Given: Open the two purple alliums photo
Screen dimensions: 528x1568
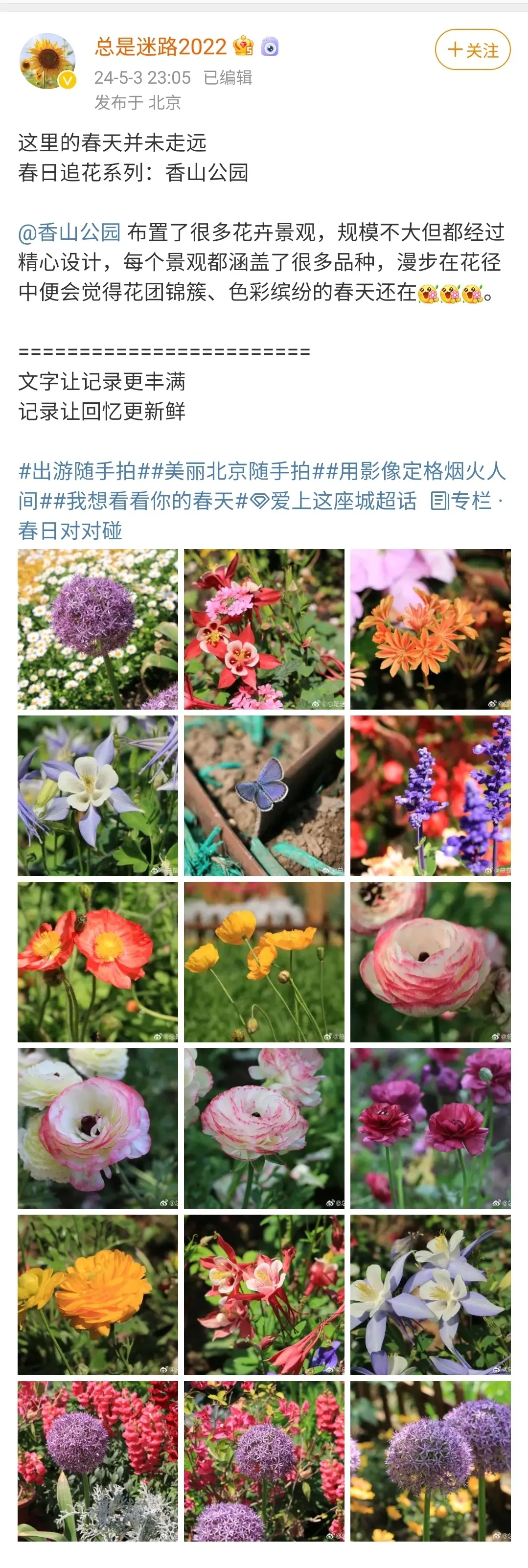Looking at the screenshot, I should (430, 1461).
